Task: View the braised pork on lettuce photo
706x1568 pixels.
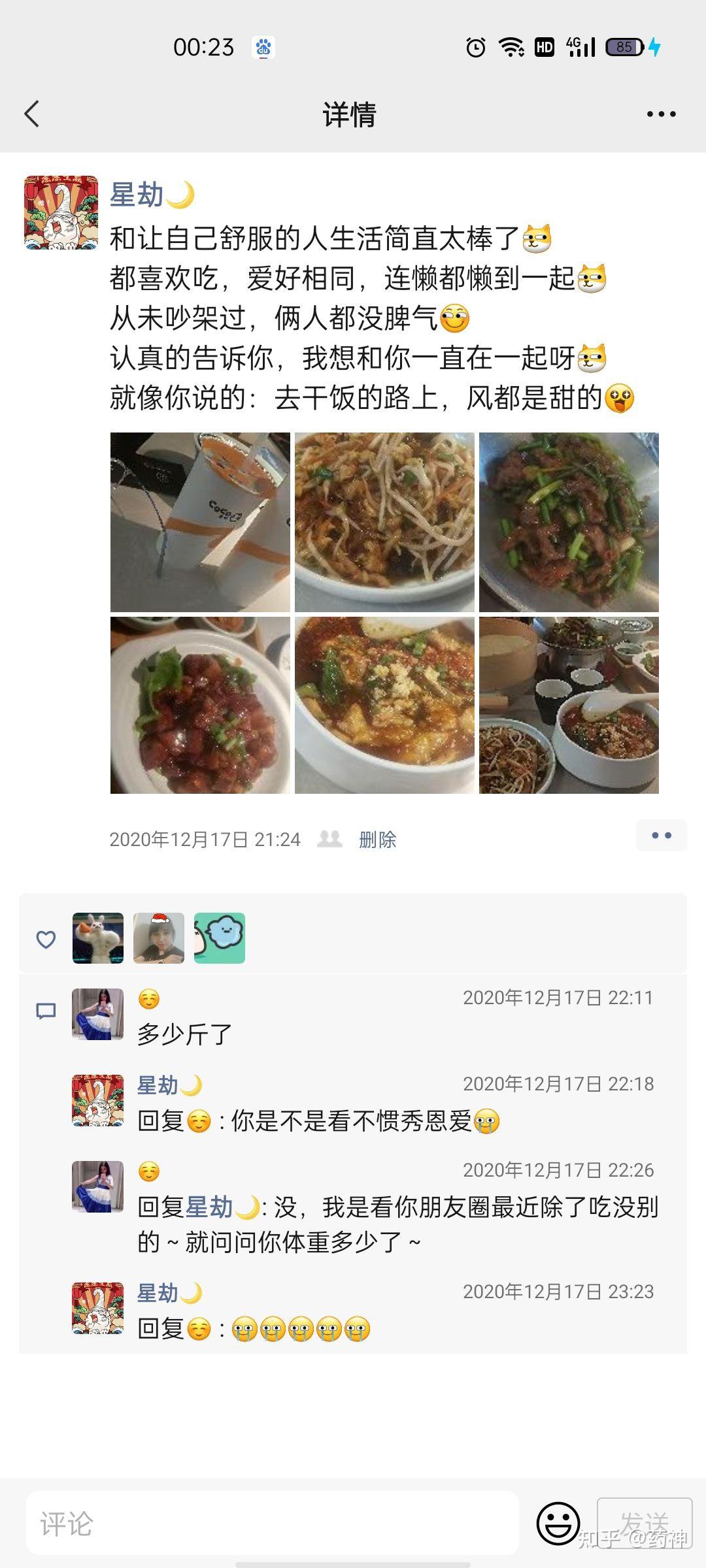Action: click(200, 705)
